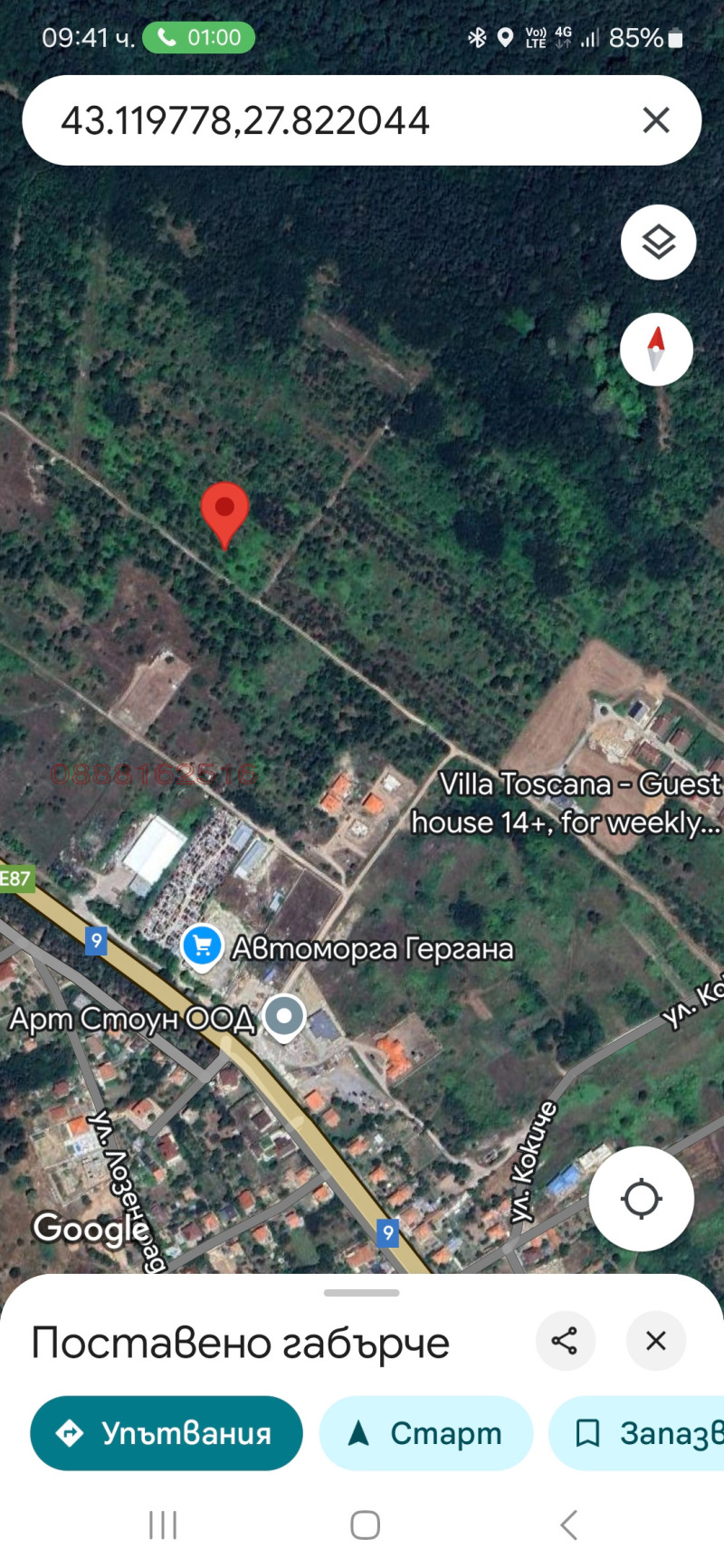Dismiss the dropped pin panel

[x=656, y=1340]
